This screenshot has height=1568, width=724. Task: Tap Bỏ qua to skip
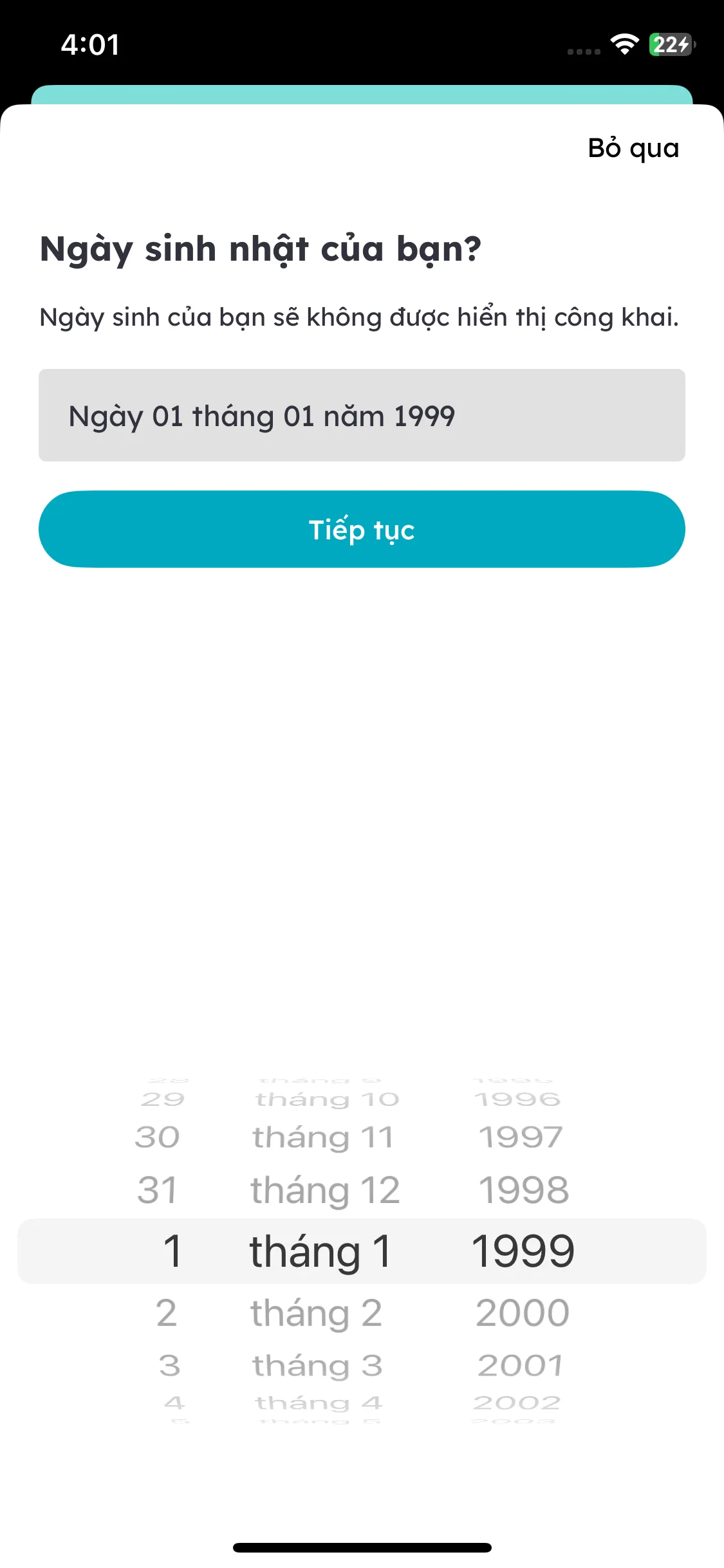click(633, 148)
